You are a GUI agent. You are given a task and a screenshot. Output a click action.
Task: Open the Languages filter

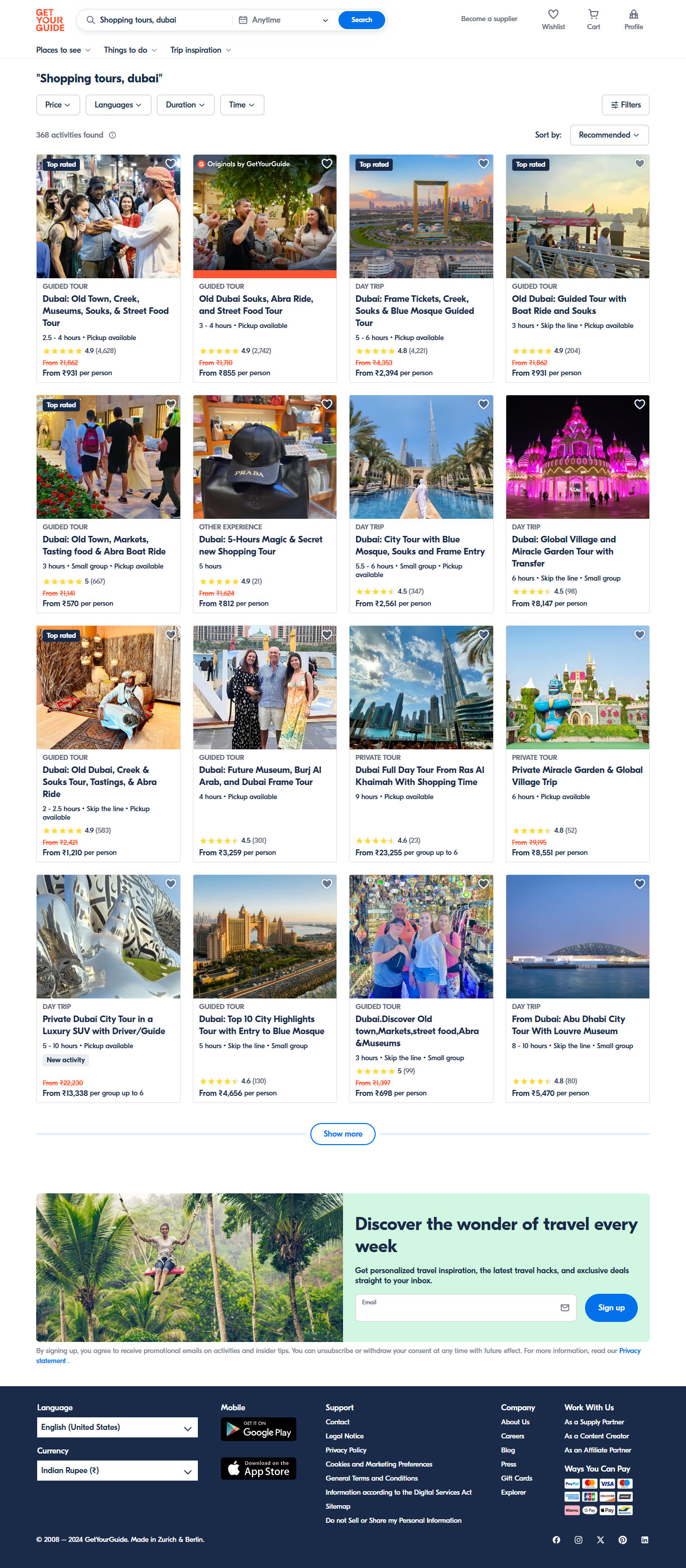118,104
